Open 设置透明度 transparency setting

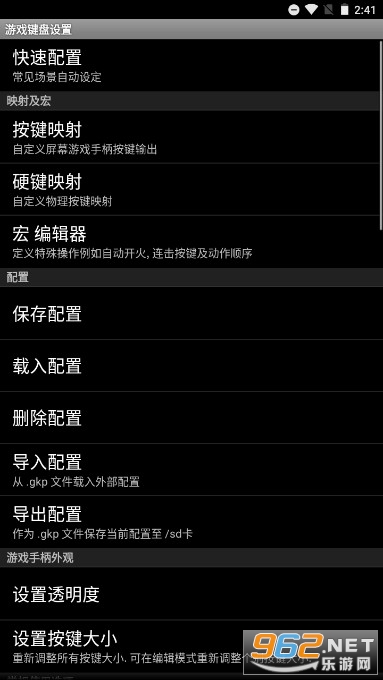(x=190, y=593)
